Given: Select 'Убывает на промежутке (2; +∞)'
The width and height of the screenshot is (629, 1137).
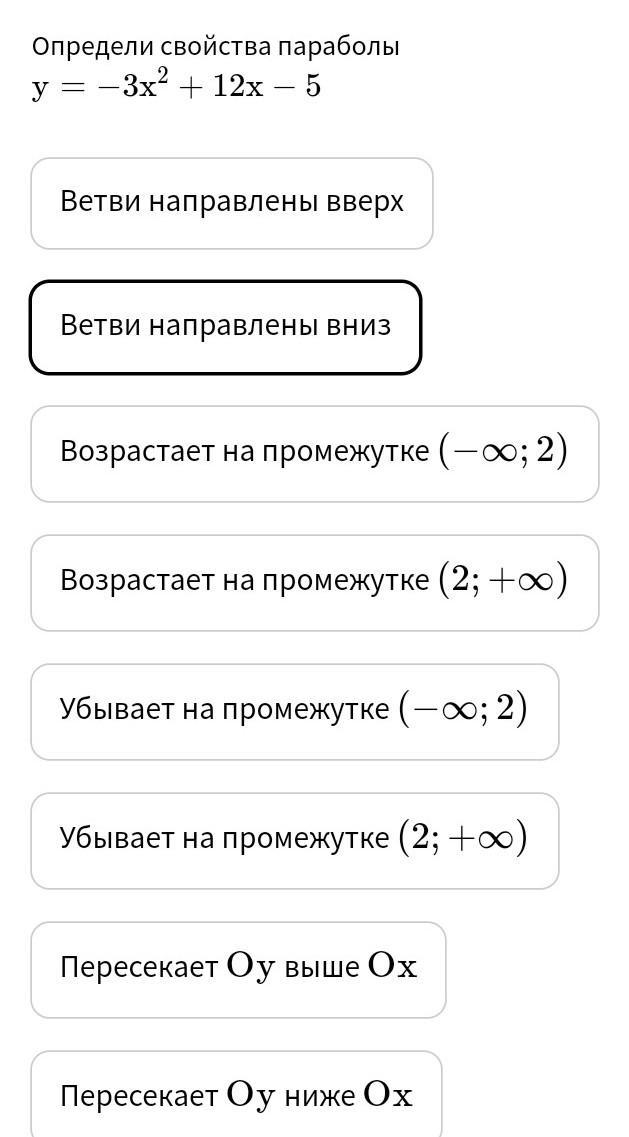Looking at the screenshot, I should tap(295, 841).
